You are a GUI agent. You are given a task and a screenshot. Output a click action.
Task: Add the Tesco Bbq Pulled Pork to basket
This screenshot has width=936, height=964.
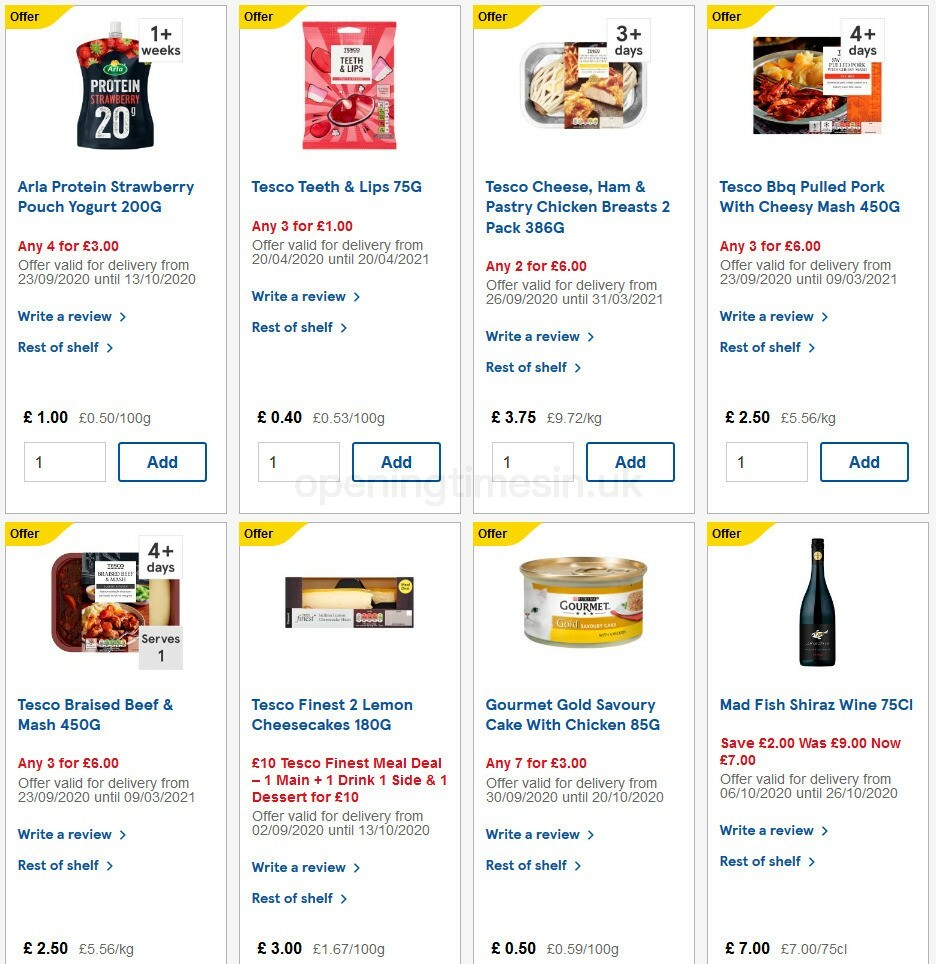[864, 462]
